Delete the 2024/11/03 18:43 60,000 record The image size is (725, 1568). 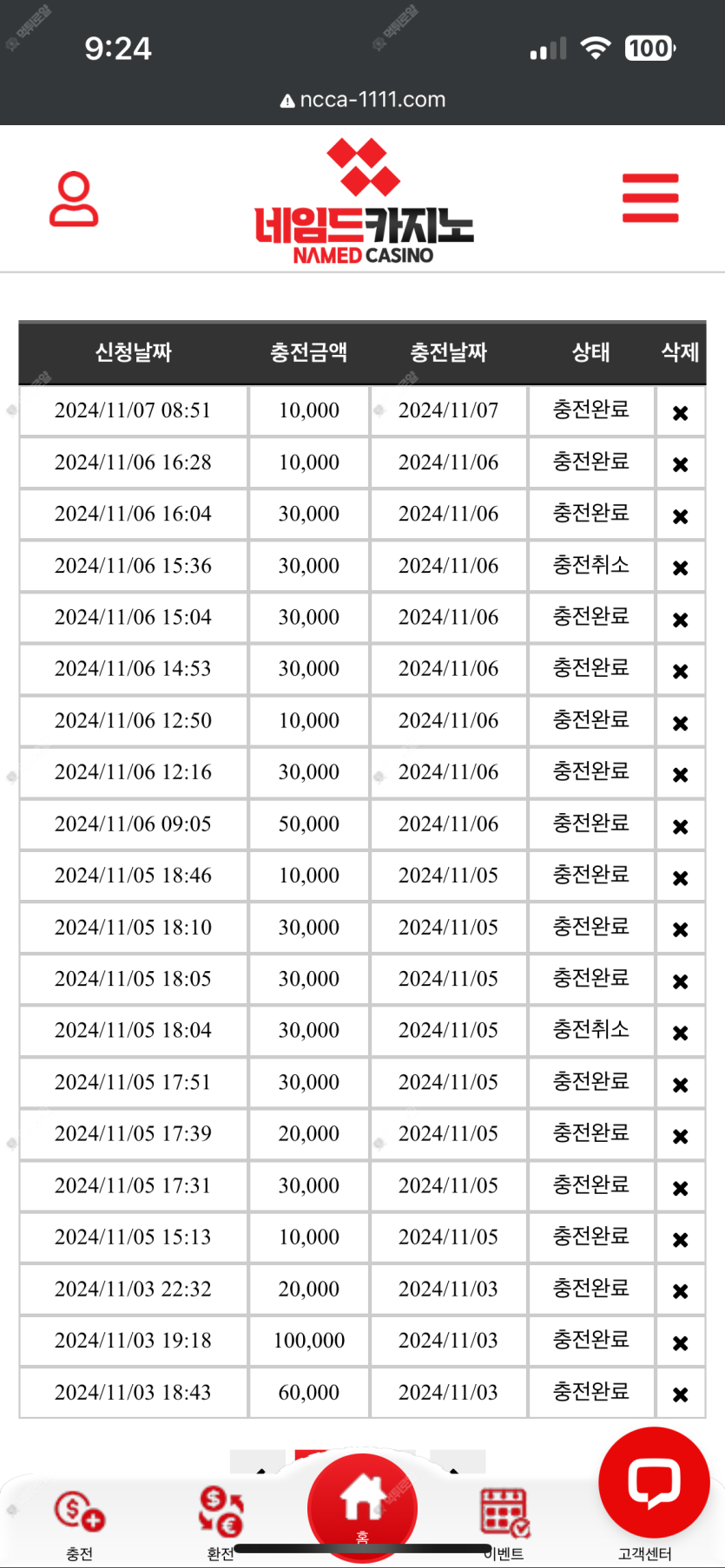(x=681, y=1394)
